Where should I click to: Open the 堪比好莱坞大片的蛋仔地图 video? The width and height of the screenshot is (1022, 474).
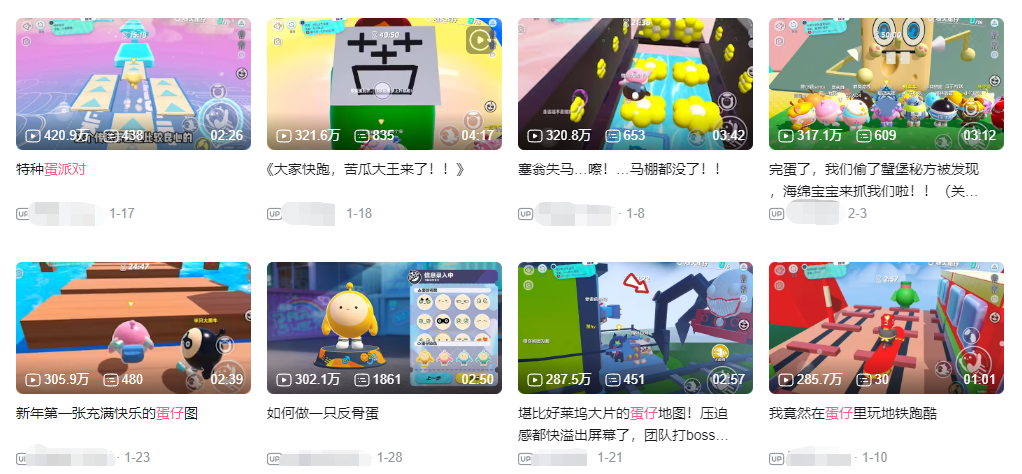635,328
